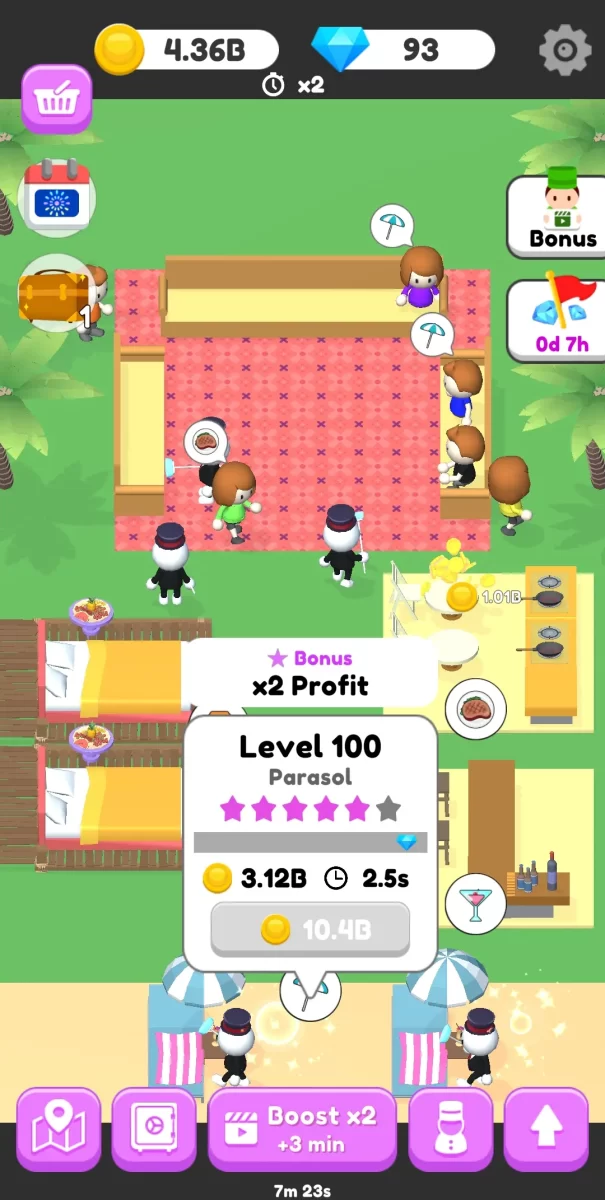The height and width of the screenshot is (1200, 605).
Task: Select the steak kitchen station icon
Action: [475, 708]
